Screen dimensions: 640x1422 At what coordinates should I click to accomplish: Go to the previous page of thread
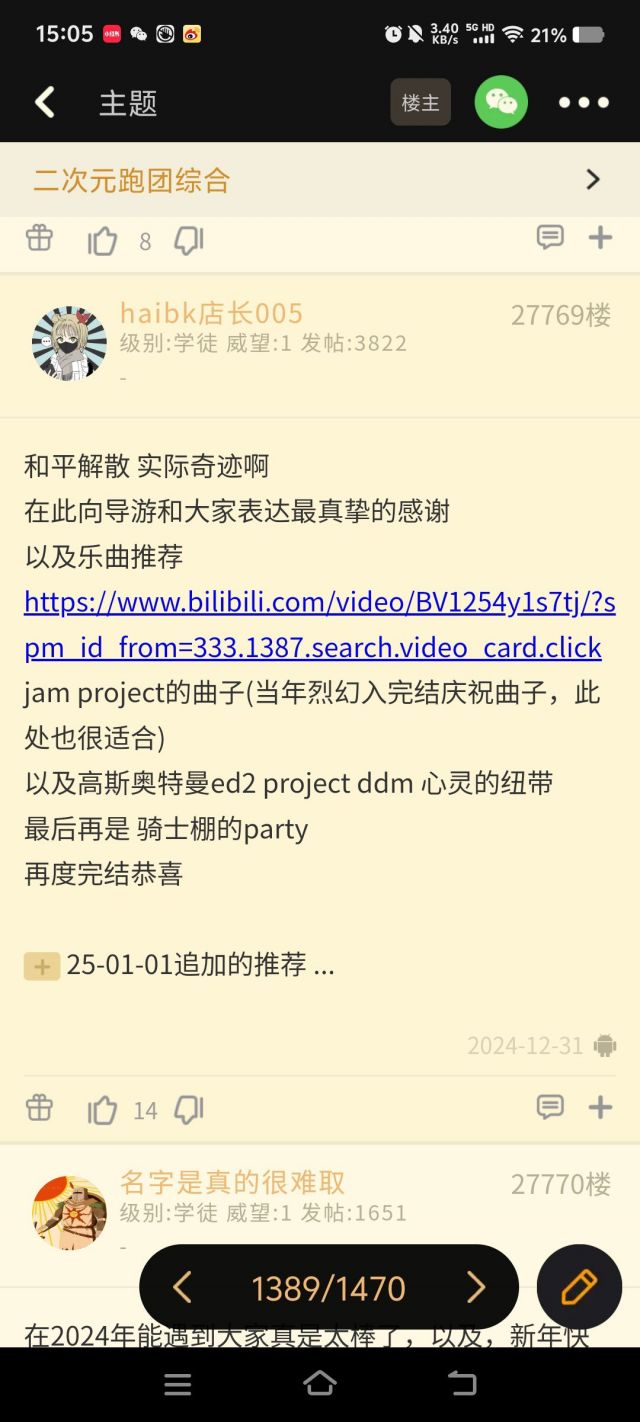pos(182,1288)
